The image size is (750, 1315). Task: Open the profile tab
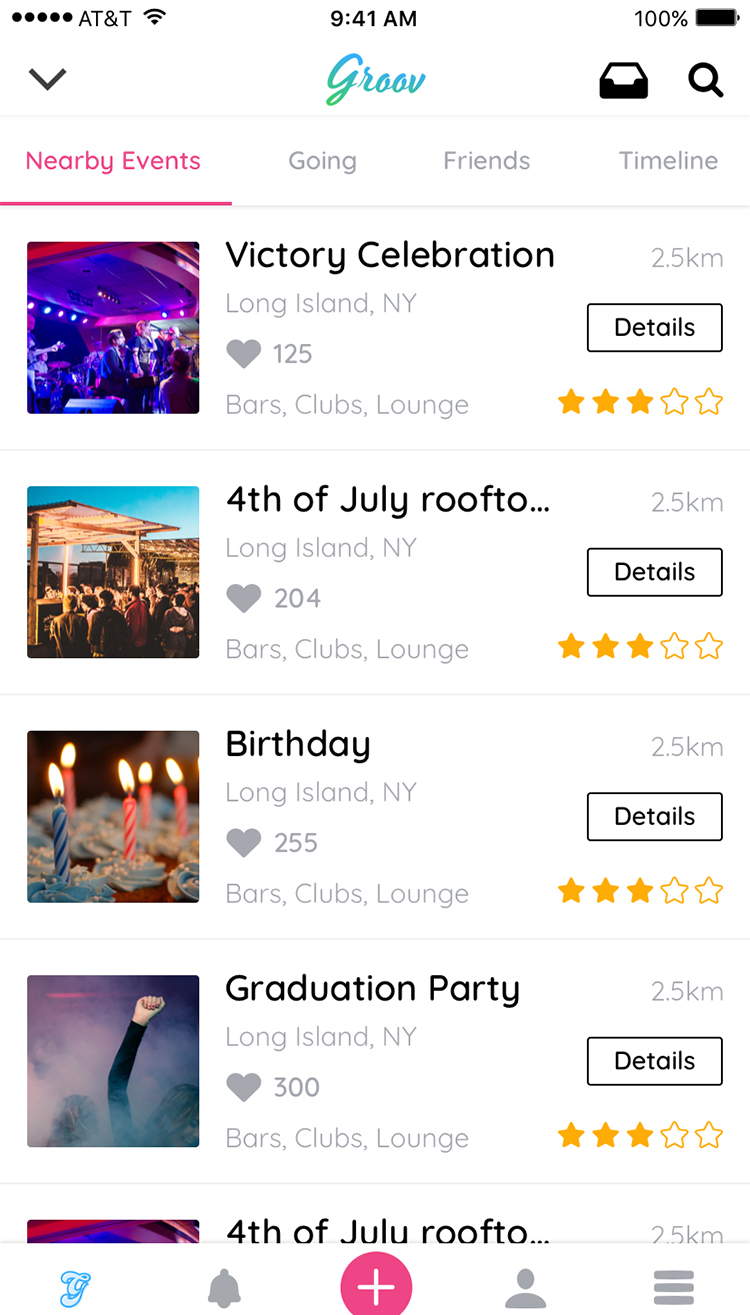pyautogui.click(x=525, y=1288)
